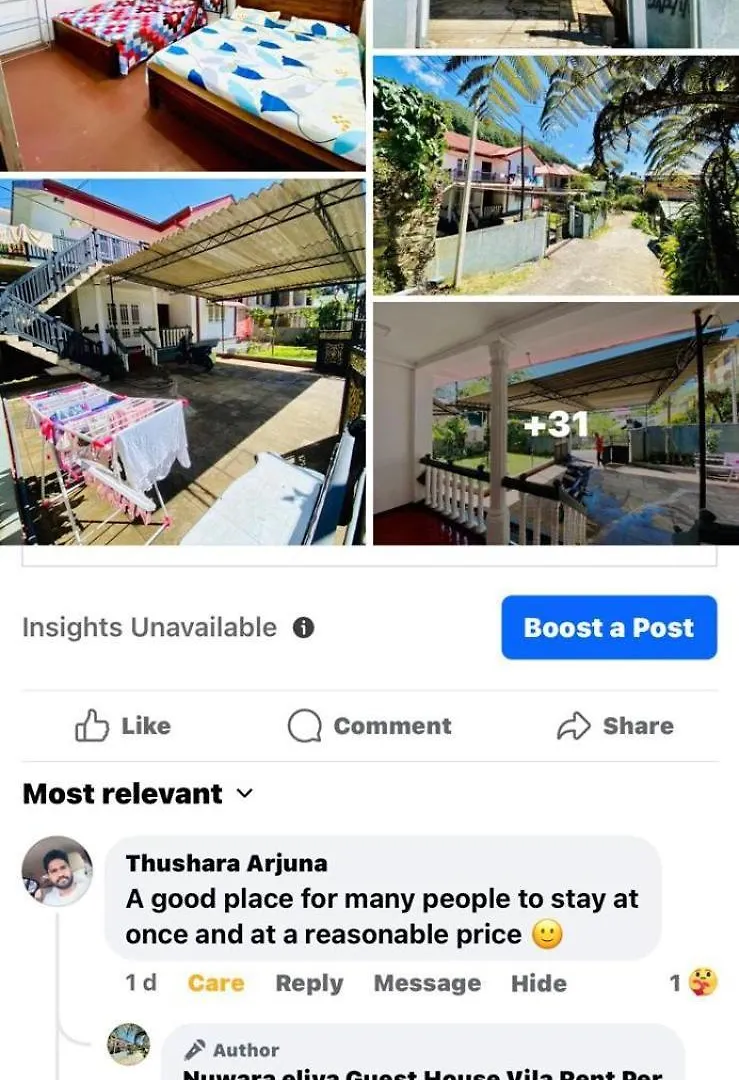View reactions on Thushara Arjuna's comment
Screen dimensions: 739x1080
pyautogui.click(x=694, y=983)
